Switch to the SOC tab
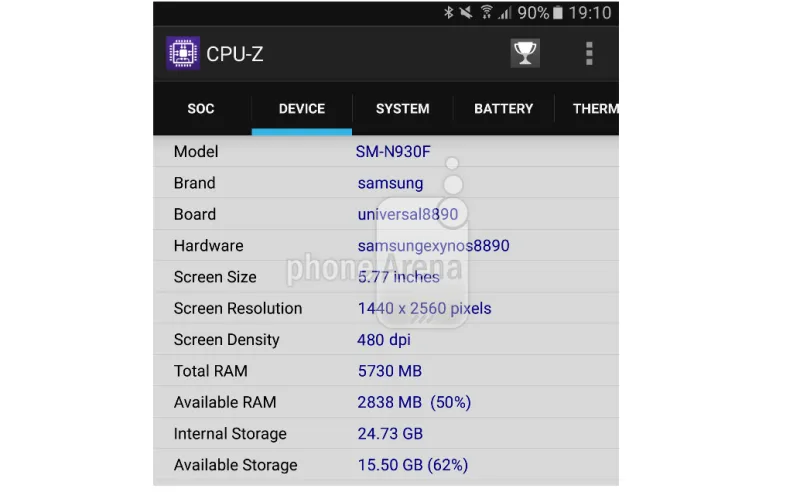The height and width of the screenshot is (492, 800). point(201,109)
